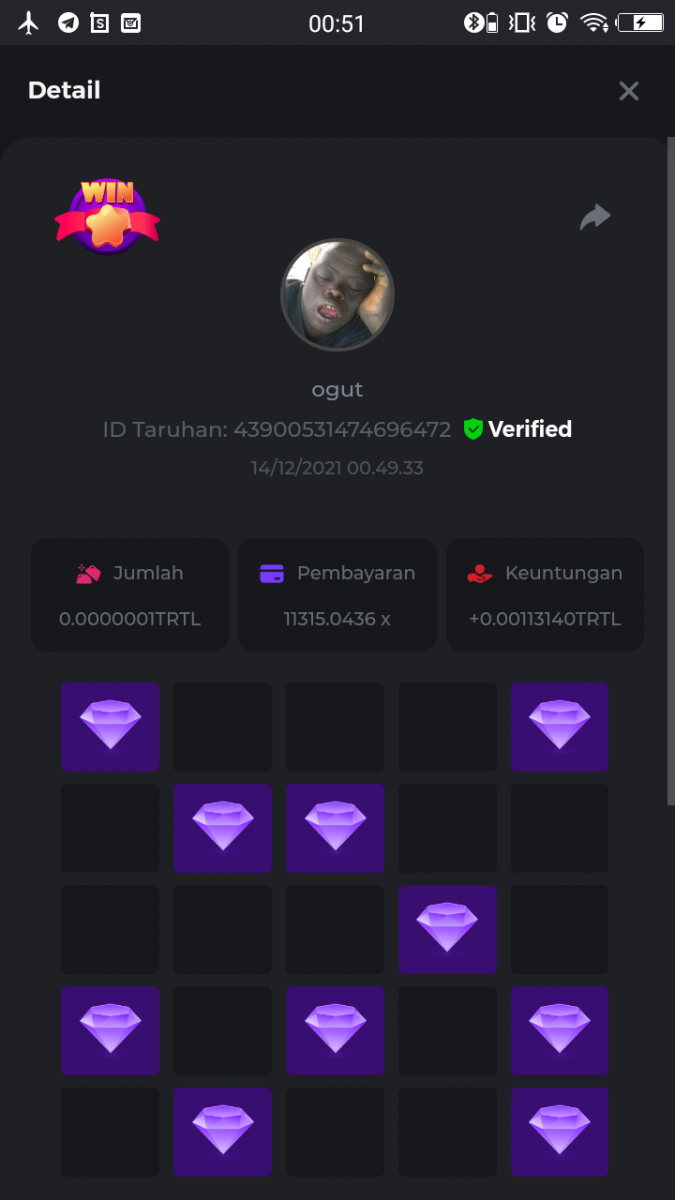
Task: Share this bet result
Action: (x=595, y=217)
